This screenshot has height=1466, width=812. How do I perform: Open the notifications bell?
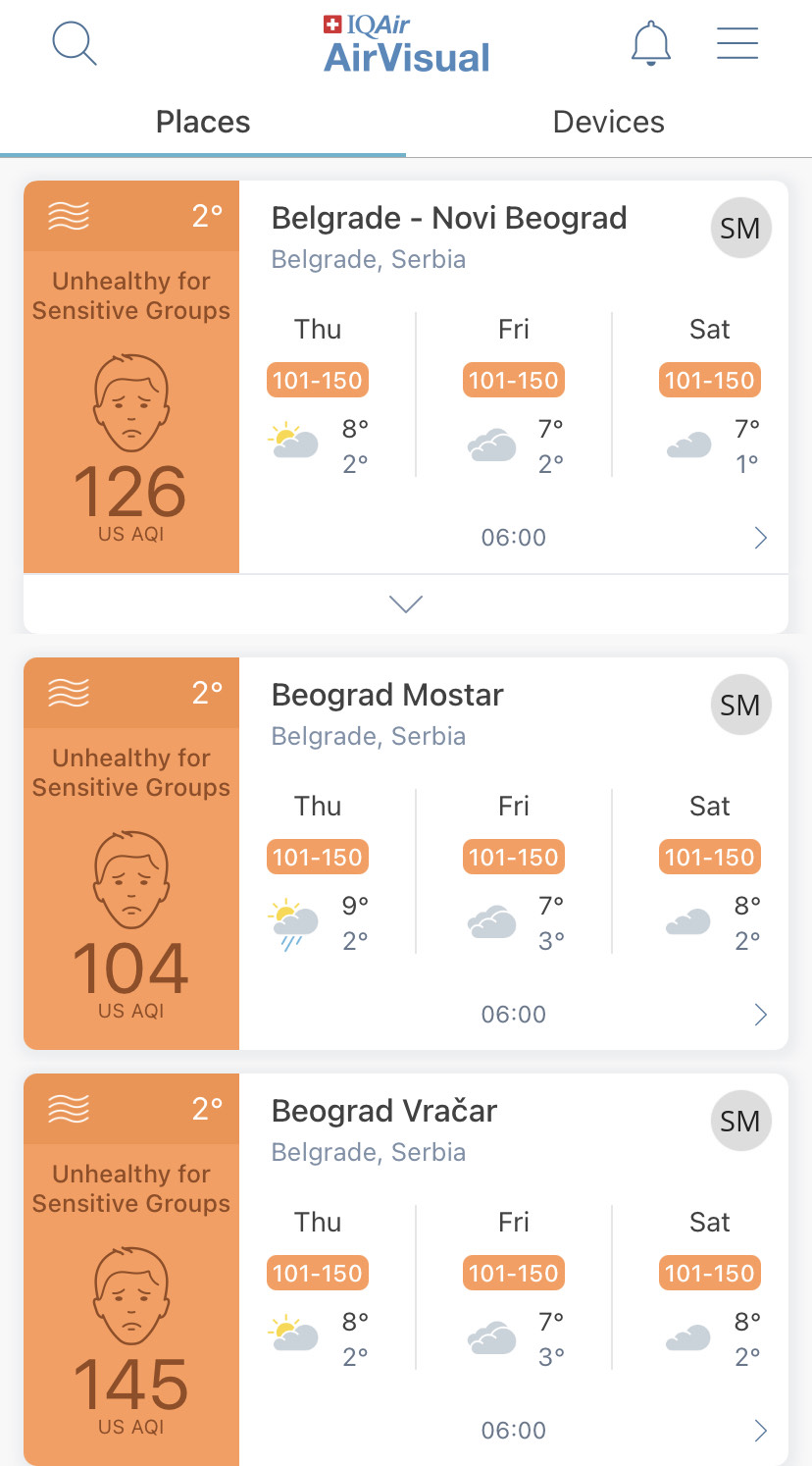point(650,44)
